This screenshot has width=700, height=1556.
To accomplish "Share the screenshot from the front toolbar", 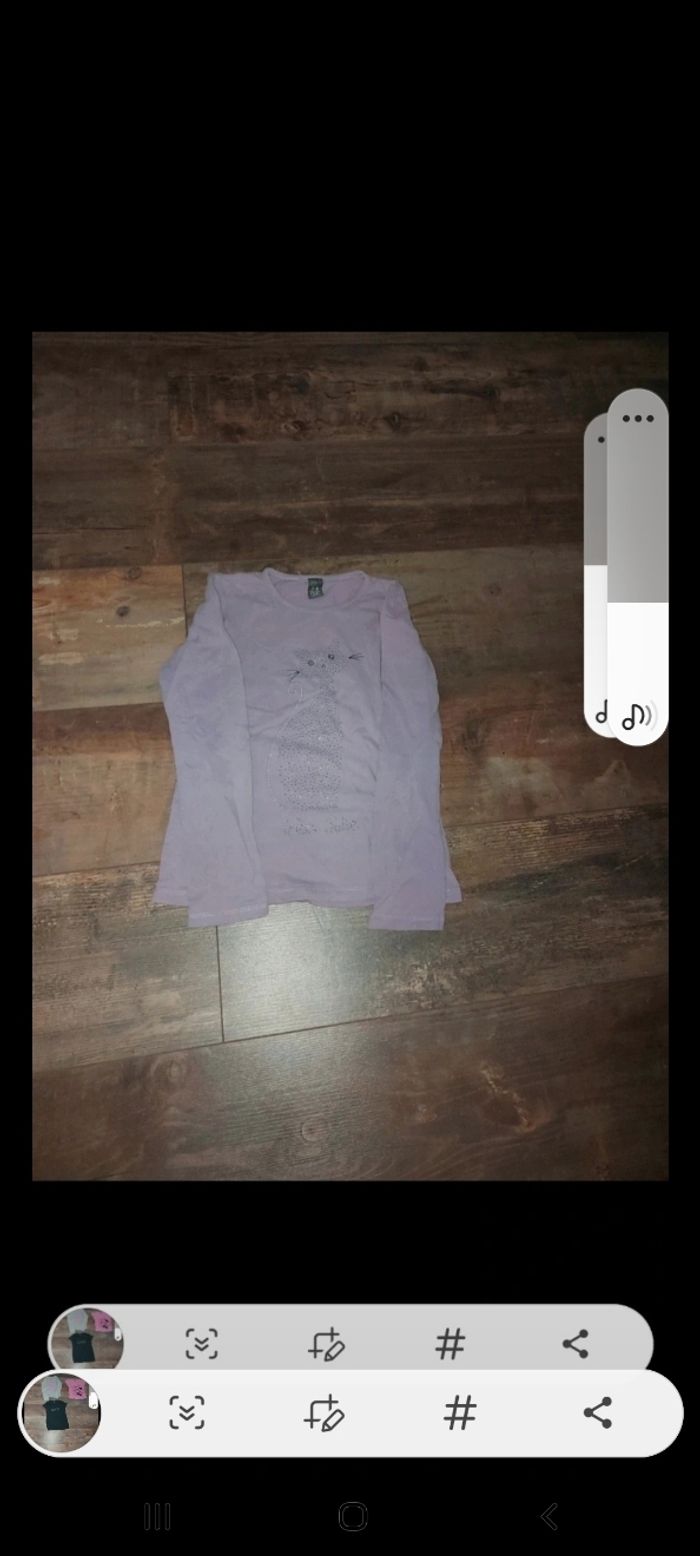I will [597, 1413].
